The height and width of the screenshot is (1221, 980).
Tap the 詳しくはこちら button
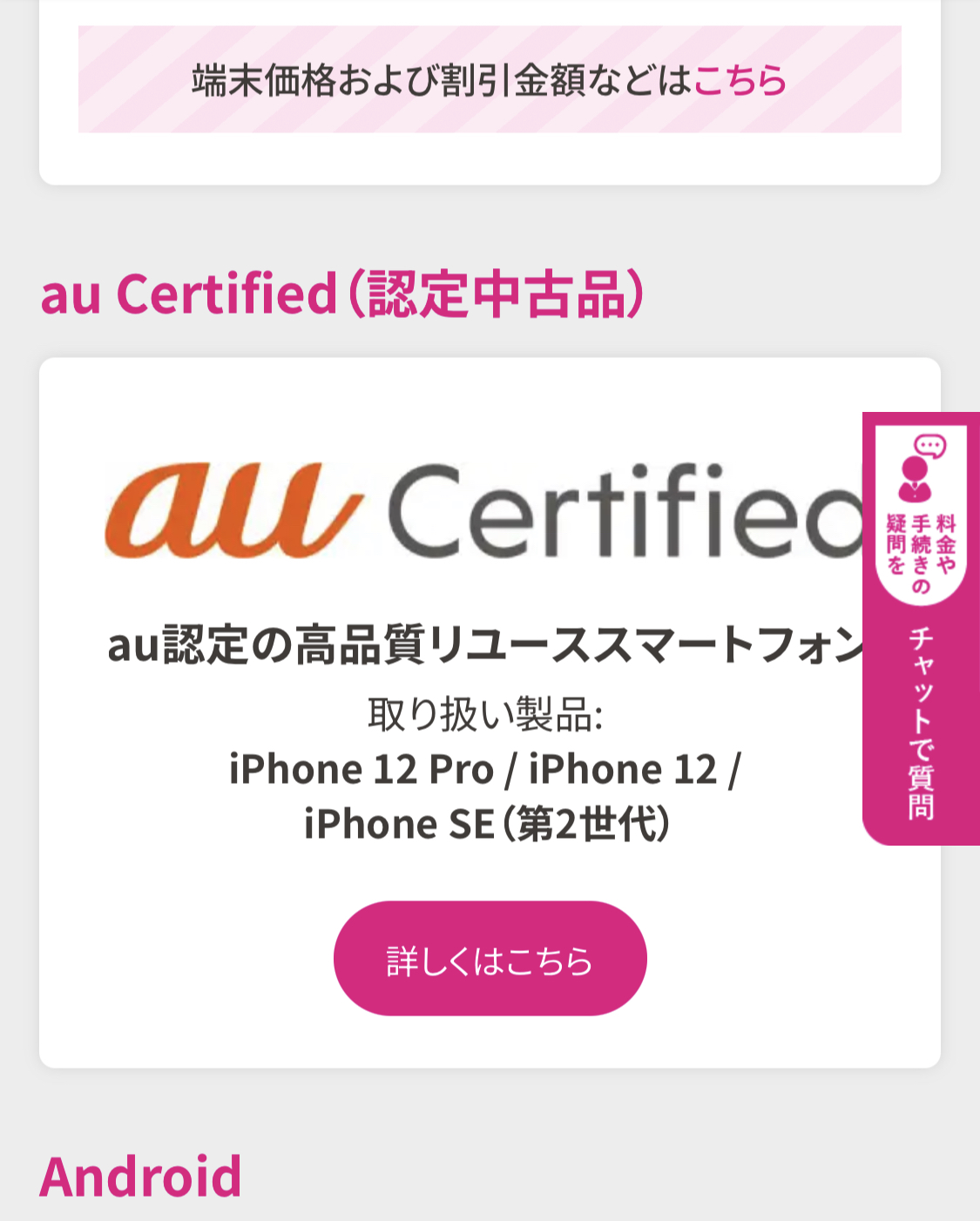coord(490,959)
